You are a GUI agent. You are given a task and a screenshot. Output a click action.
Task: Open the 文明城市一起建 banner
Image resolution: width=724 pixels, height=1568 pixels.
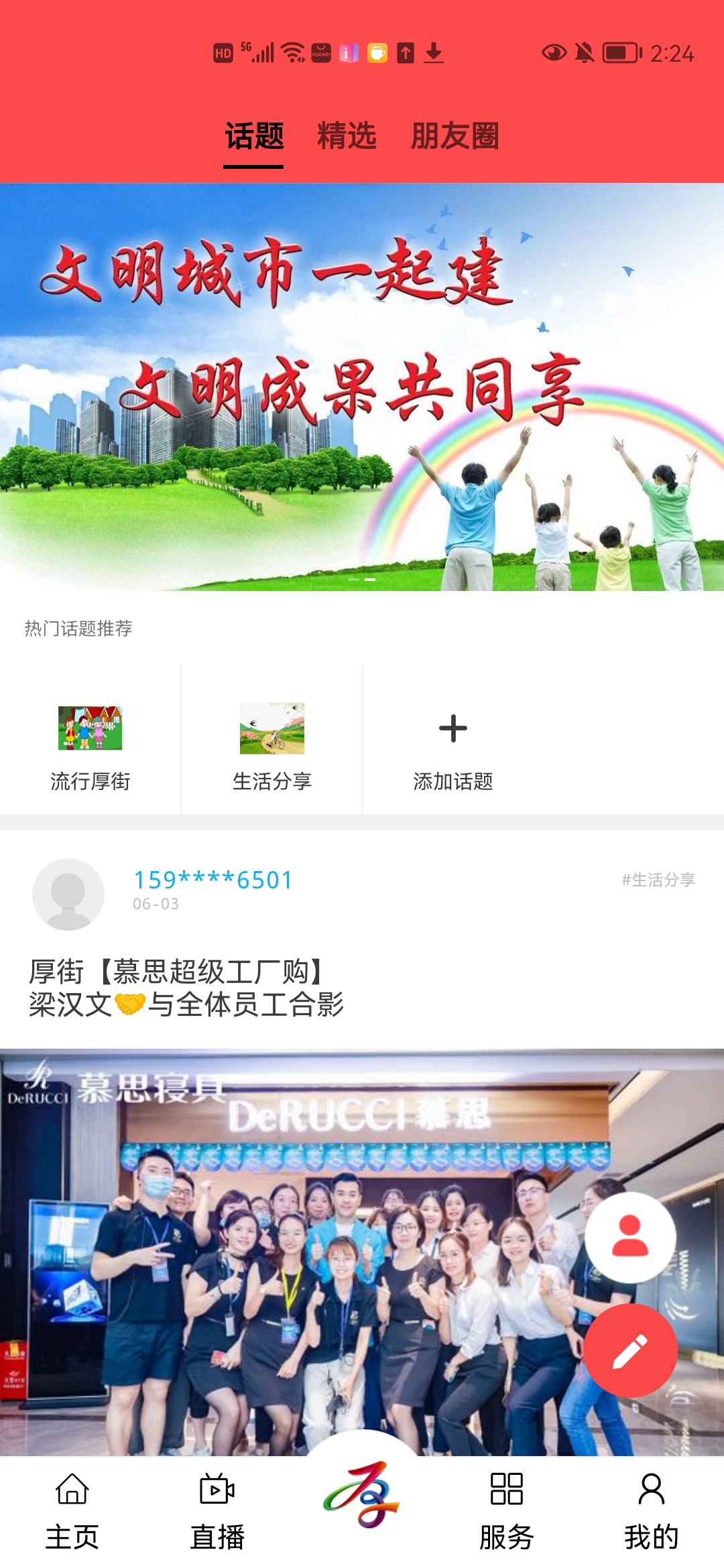[362, 387]
